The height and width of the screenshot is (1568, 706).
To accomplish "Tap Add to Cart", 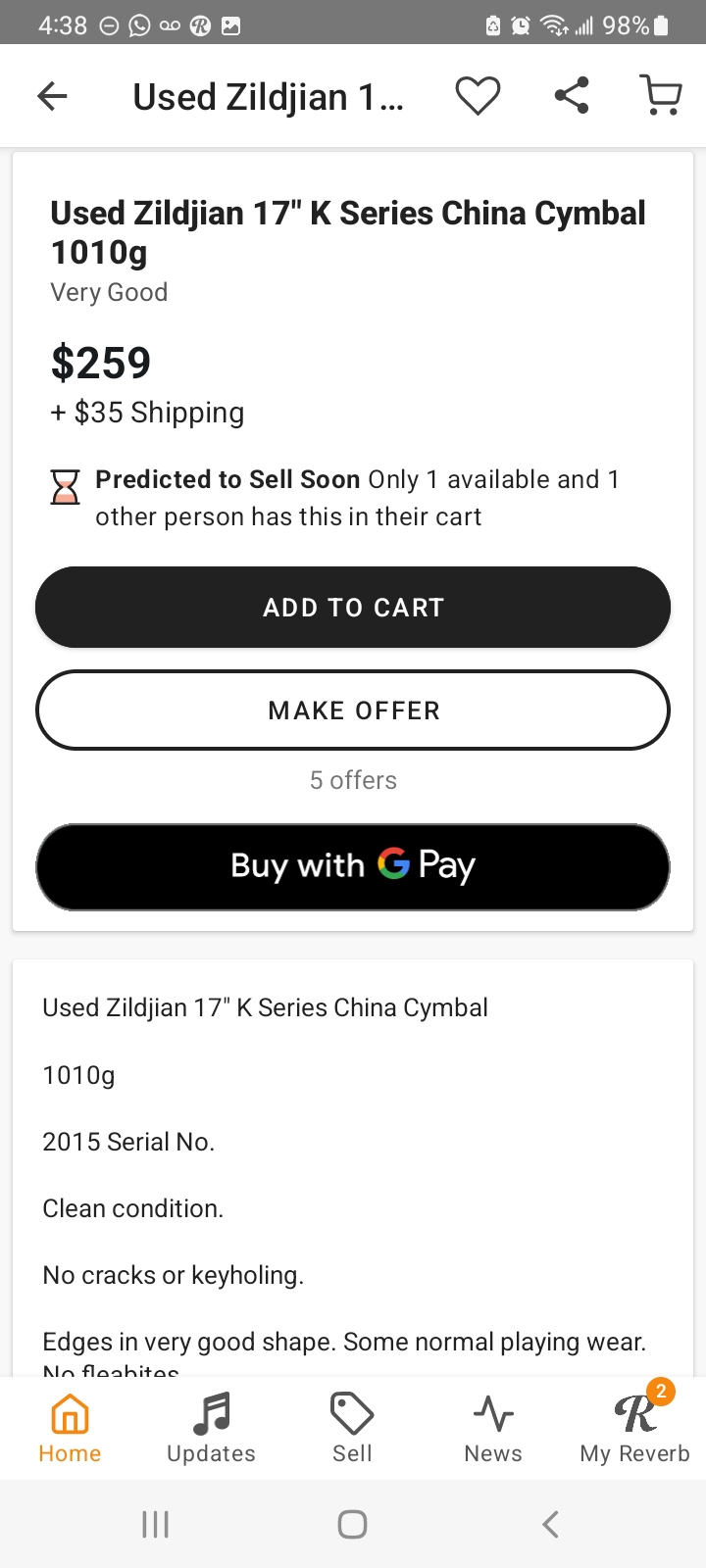I will (353, 608).
